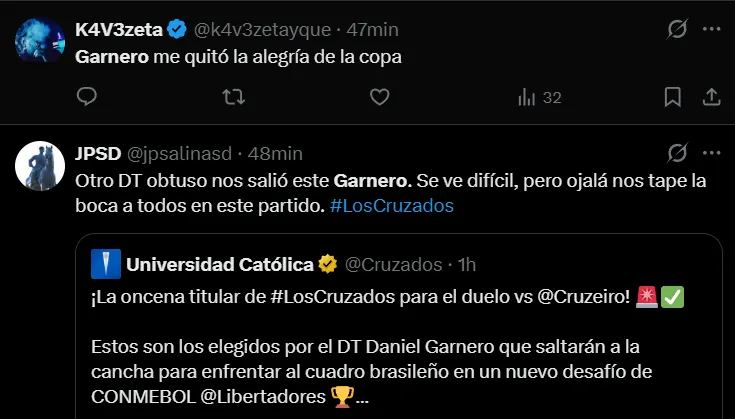Reply to K4V3zeta's tweet

pyautogui.click(x=87, y=97)
